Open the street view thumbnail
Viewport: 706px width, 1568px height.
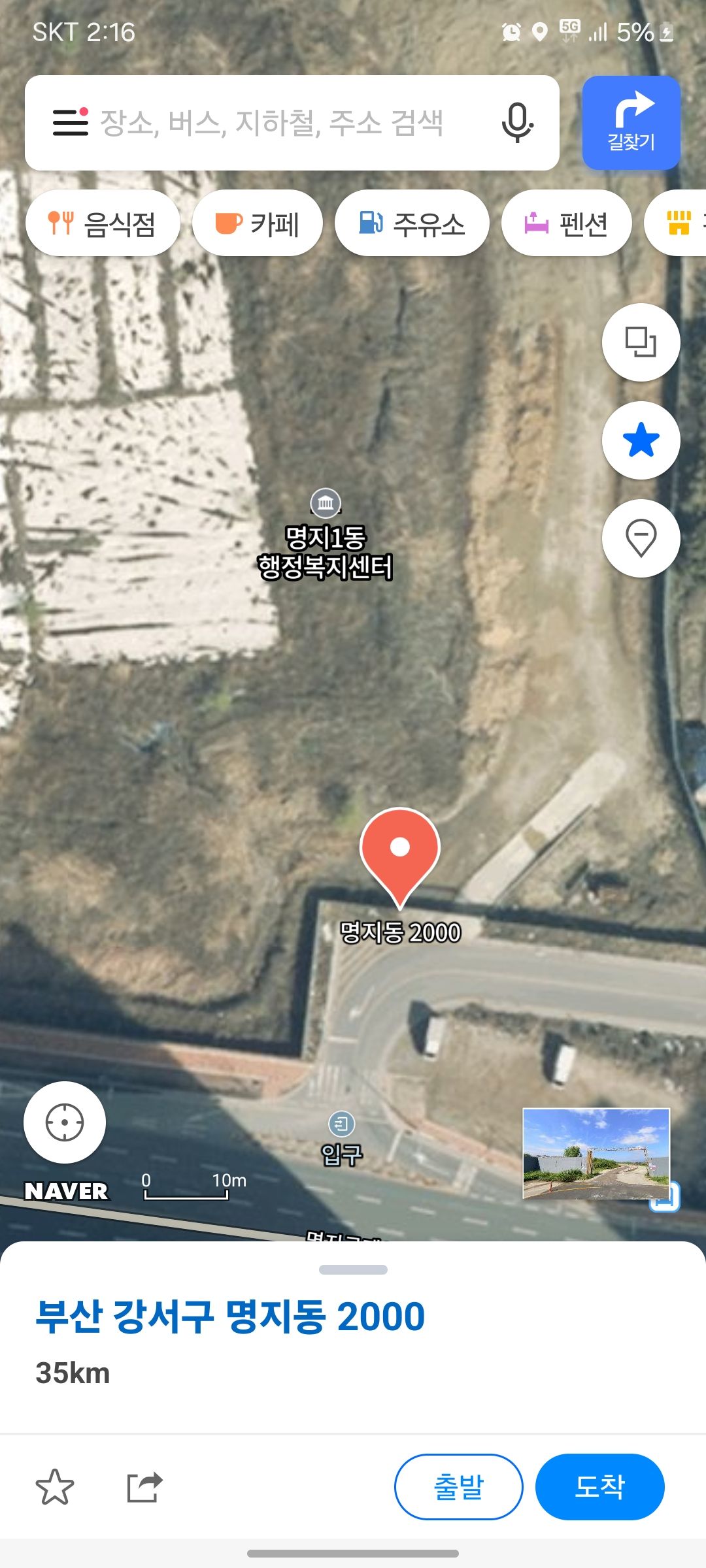coord(596,1154)
